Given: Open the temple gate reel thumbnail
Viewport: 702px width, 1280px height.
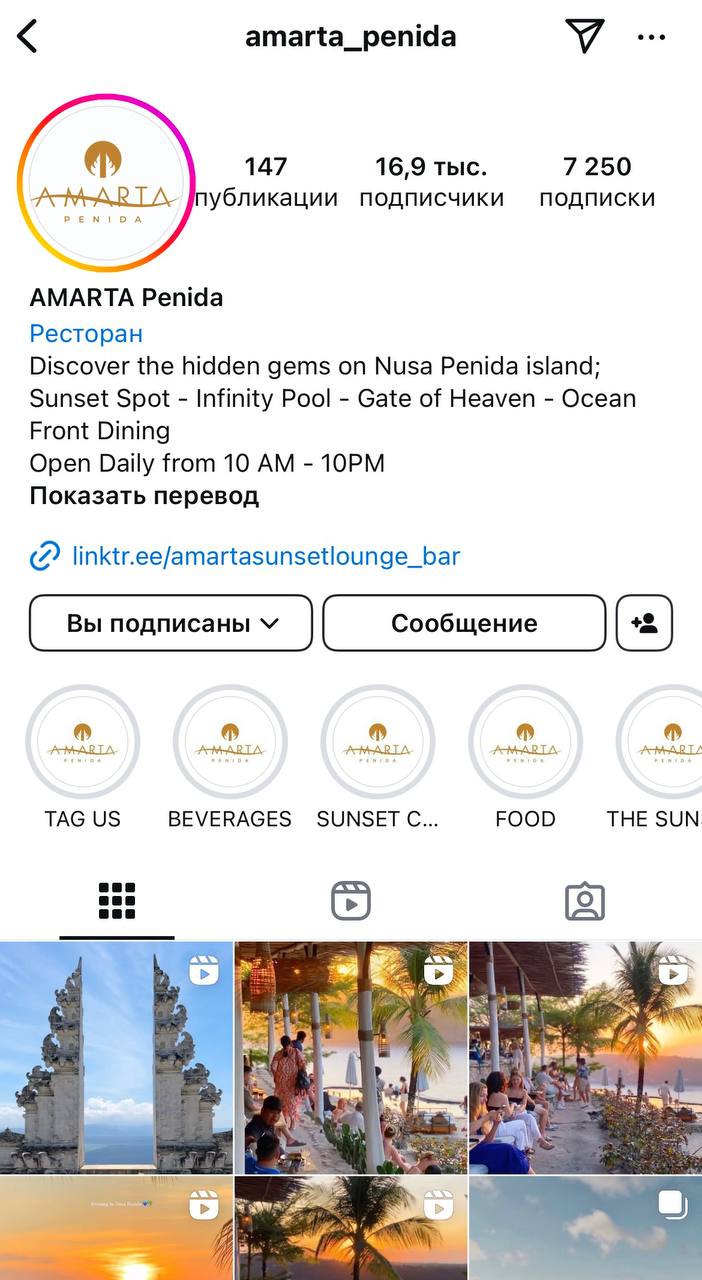Looking at the screenshot, I should point(116,1058).
